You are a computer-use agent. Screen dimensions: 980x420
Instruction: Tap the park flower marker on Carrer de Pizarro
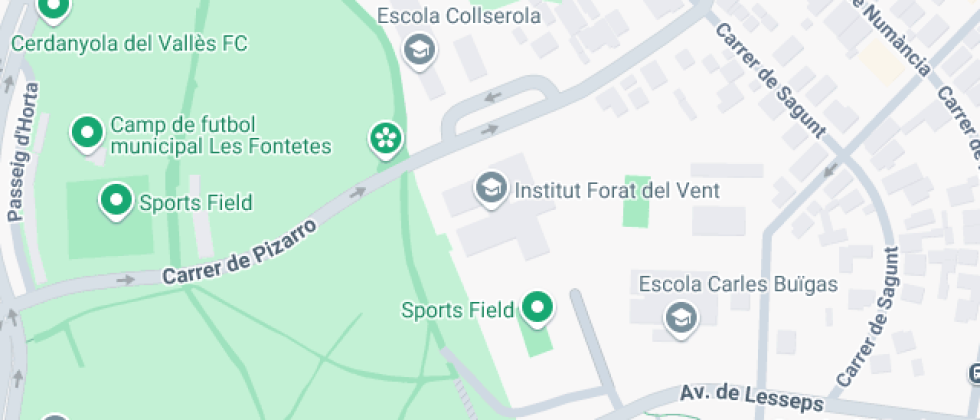pos(385,137)
